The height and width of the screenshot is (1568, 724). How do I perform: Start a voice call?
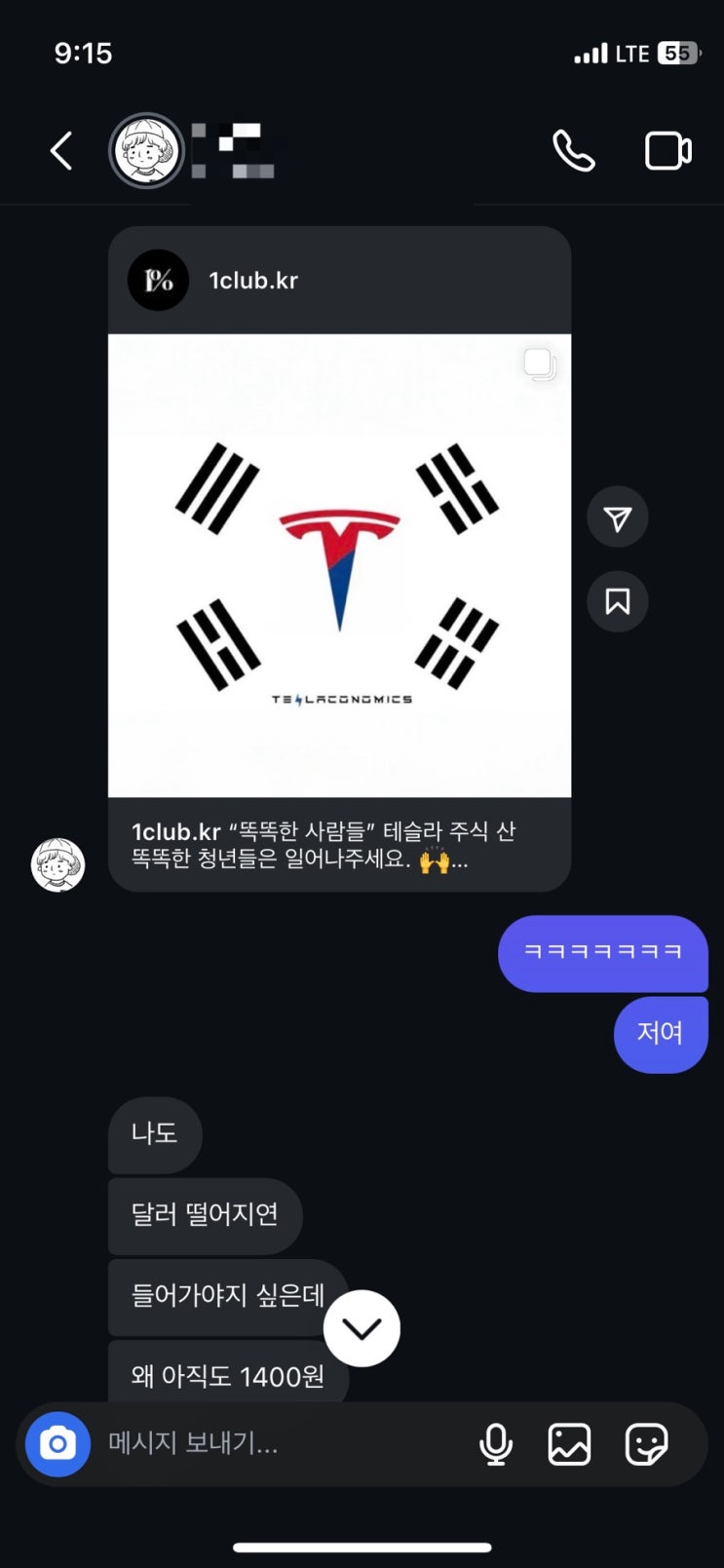coord(573,151)
